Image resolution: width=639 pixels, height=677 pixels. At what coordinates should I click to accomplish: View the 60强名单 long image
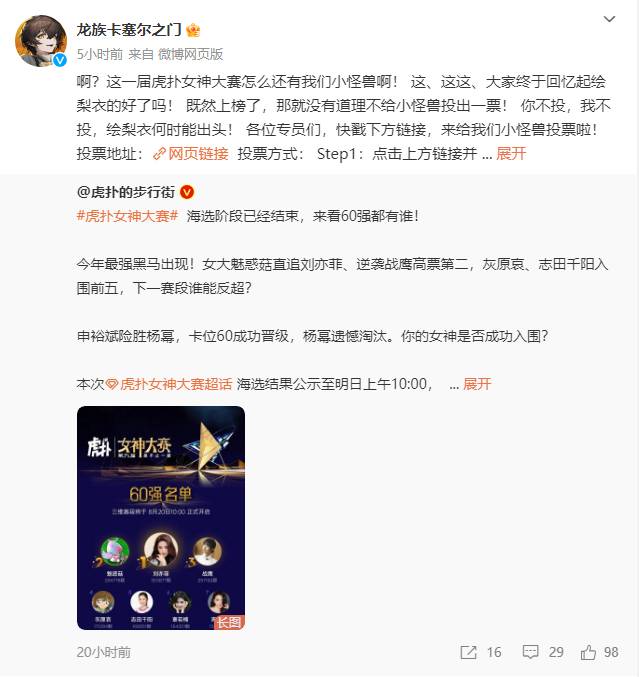161,517
